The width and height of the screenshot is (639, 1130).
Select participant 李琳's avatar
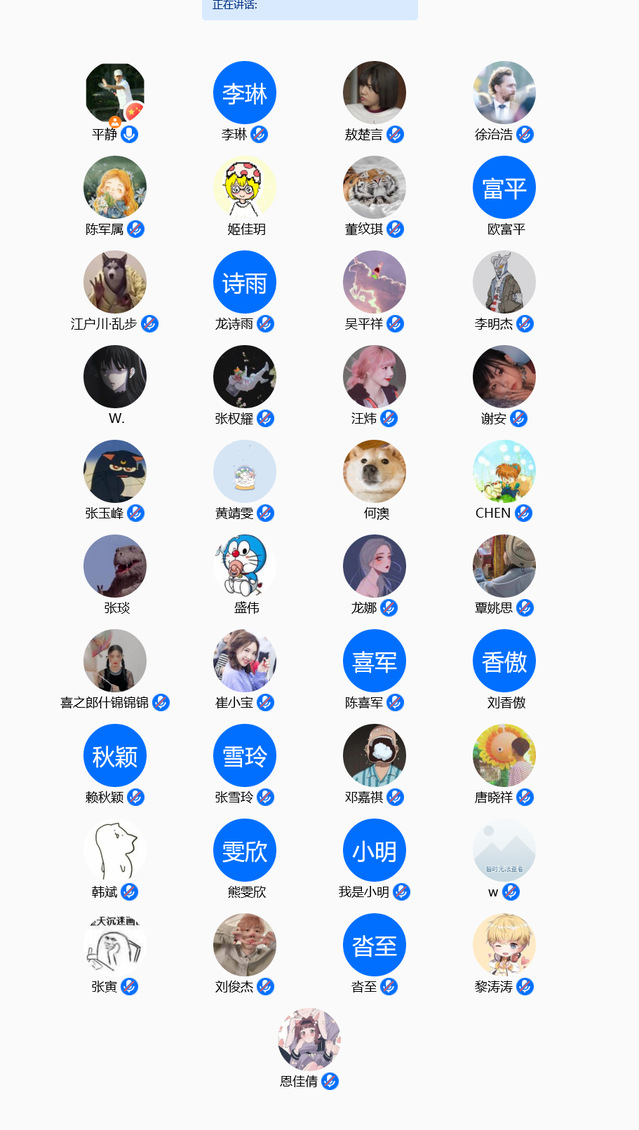[245, 93]
